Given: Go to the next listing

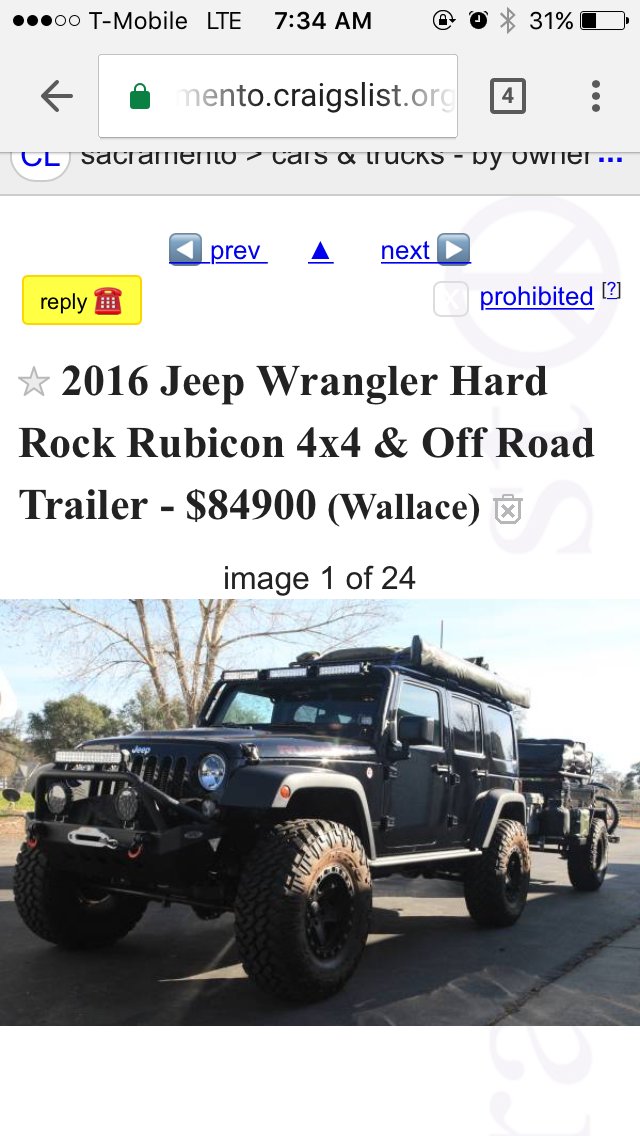Looking at the screenshot, I should point(425,250).
